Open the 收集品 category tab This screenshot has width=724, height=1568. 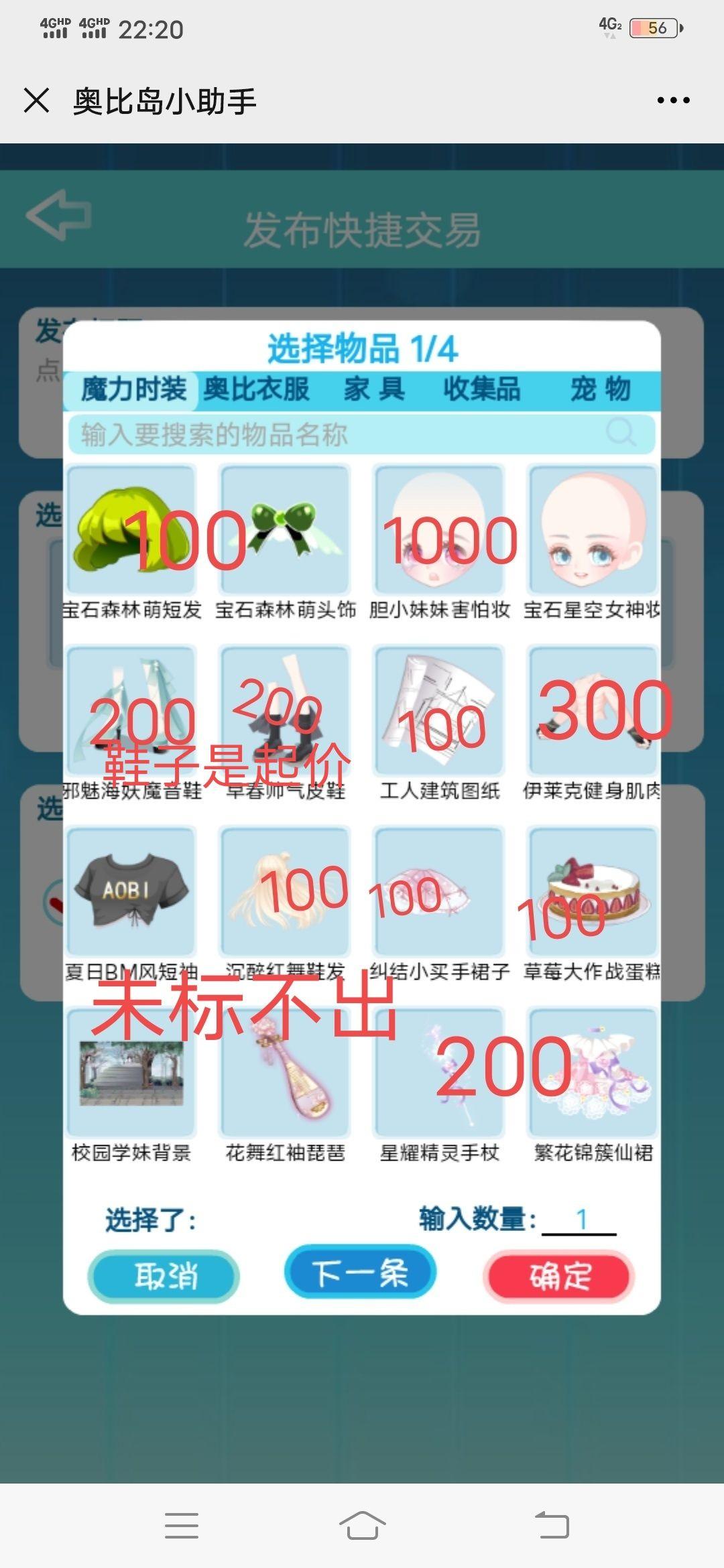tap(481, 389)
